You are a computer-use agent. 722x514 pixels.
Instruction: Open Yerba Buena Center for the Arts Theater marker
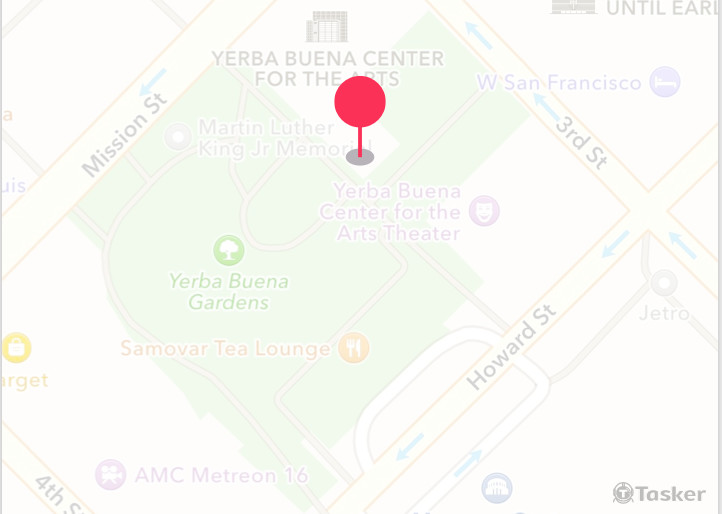pyautogui.click(x=485, y=211)
